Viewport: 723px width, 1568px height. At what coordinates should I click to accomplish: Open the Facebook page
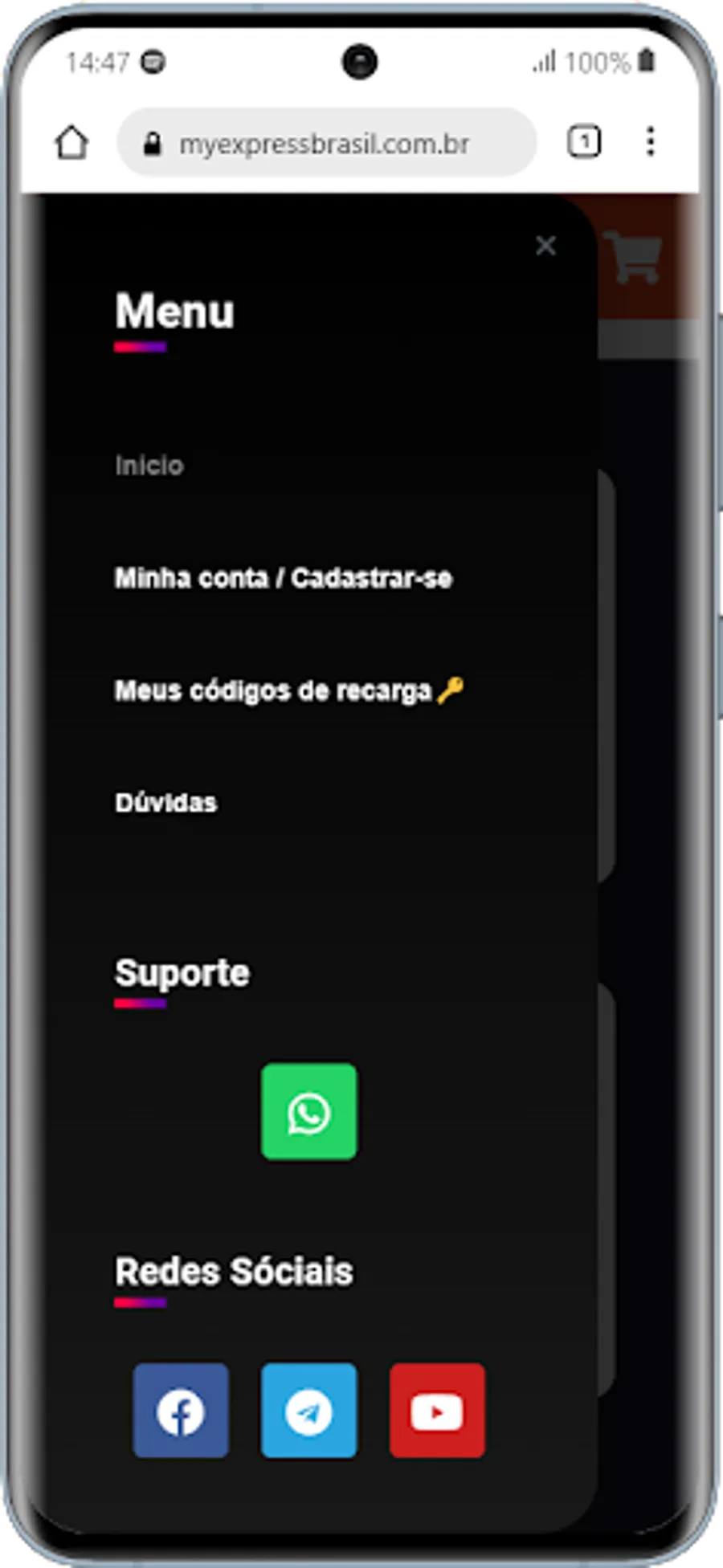pos(181,1411)
